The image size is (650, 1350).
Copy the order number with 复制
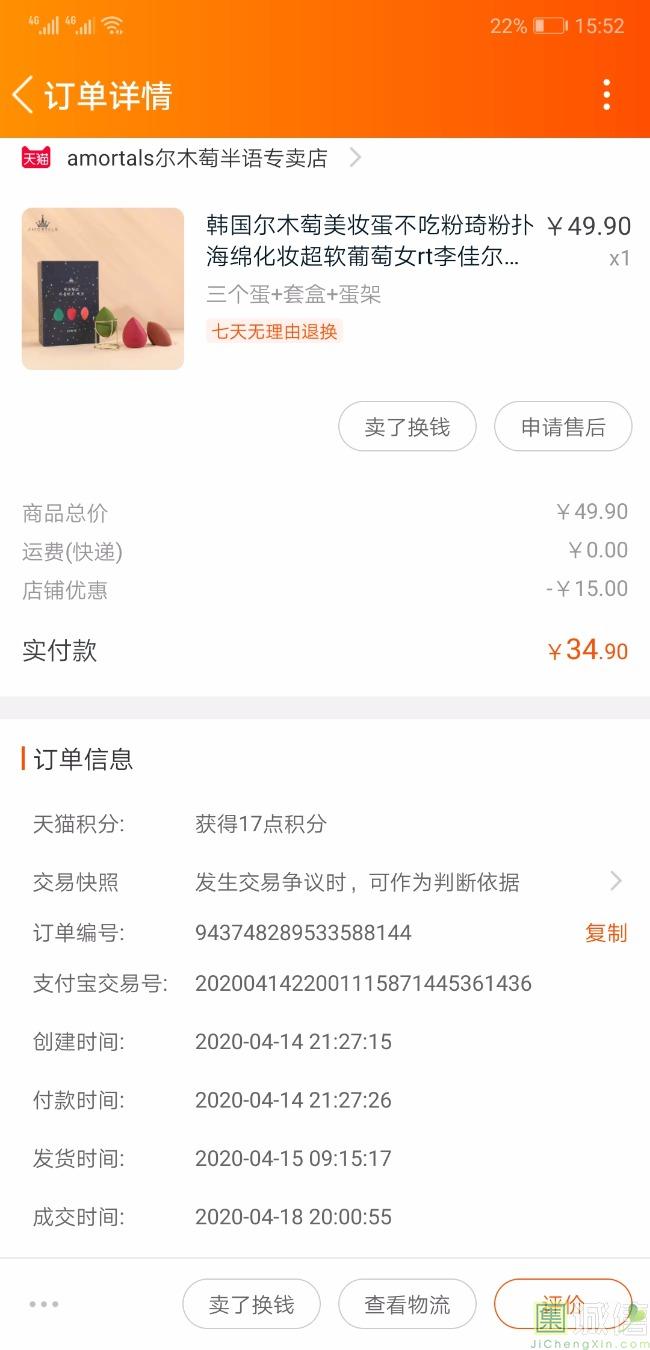[x=606, y=933]
